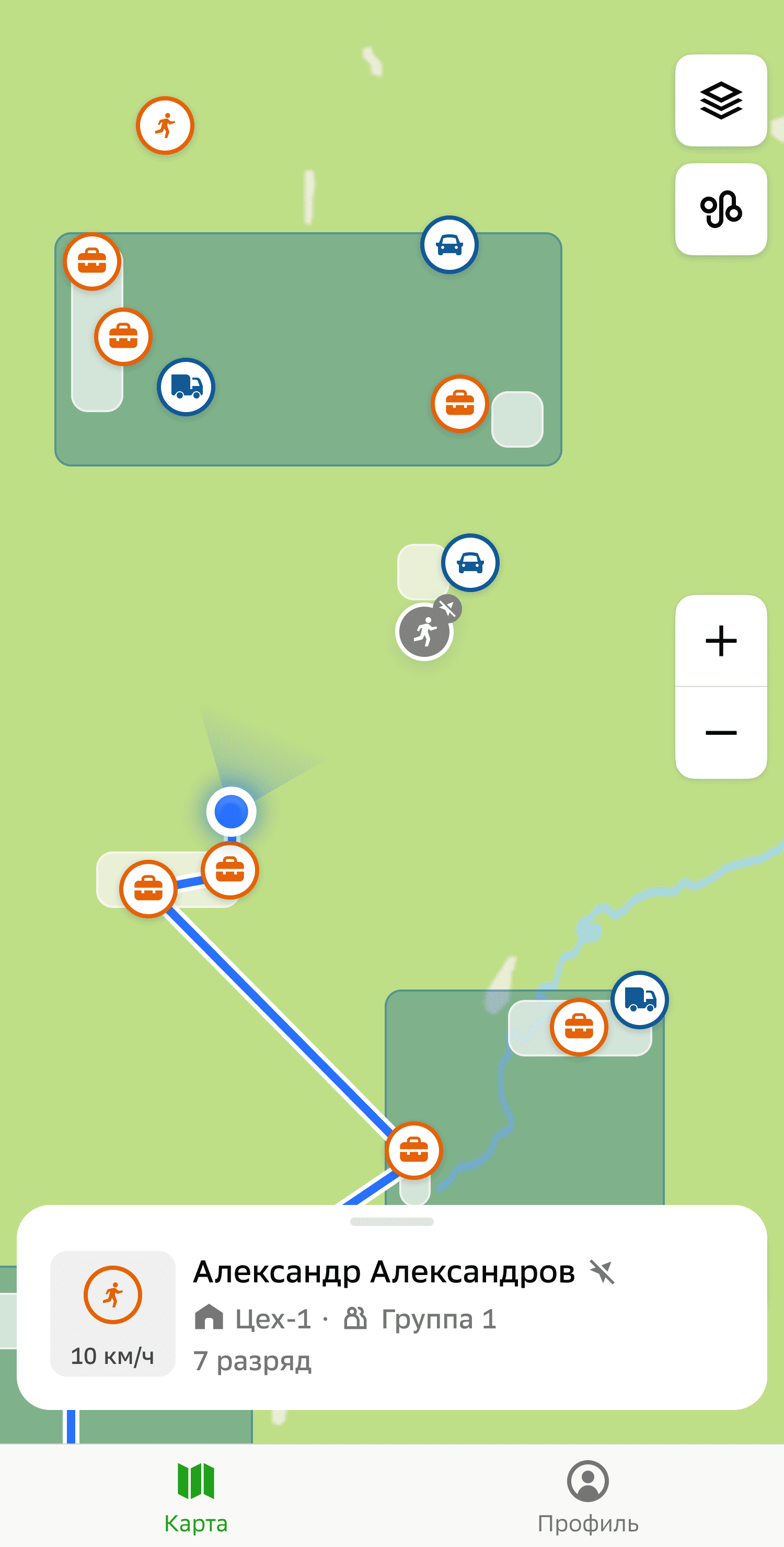Viewport: 784px width, 1547px height.
Task: Expand the bottom sheet handle
Action: [x=391, y=1222]
